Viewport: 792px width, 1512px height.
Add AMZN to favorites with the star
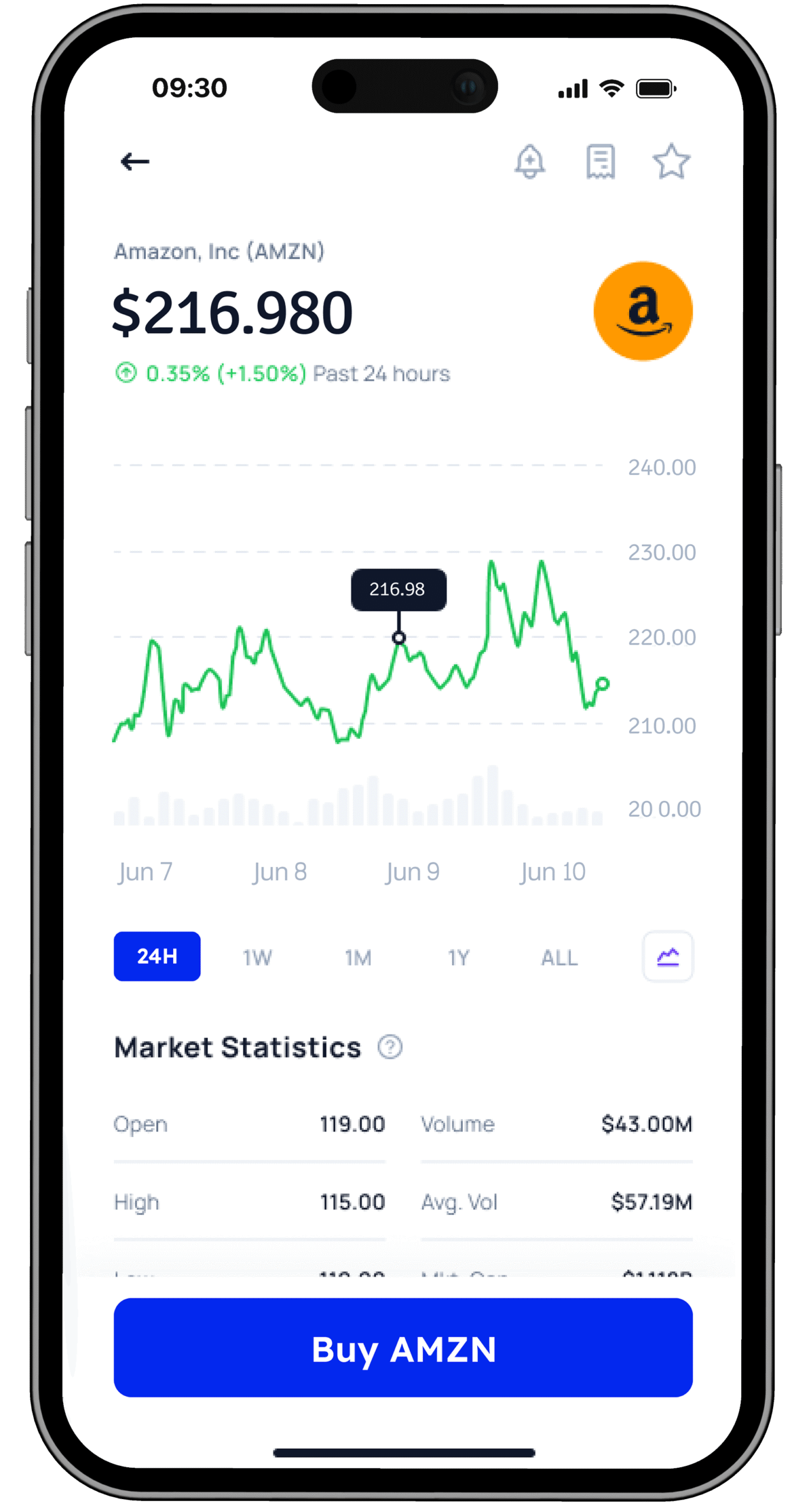[671, 161]
